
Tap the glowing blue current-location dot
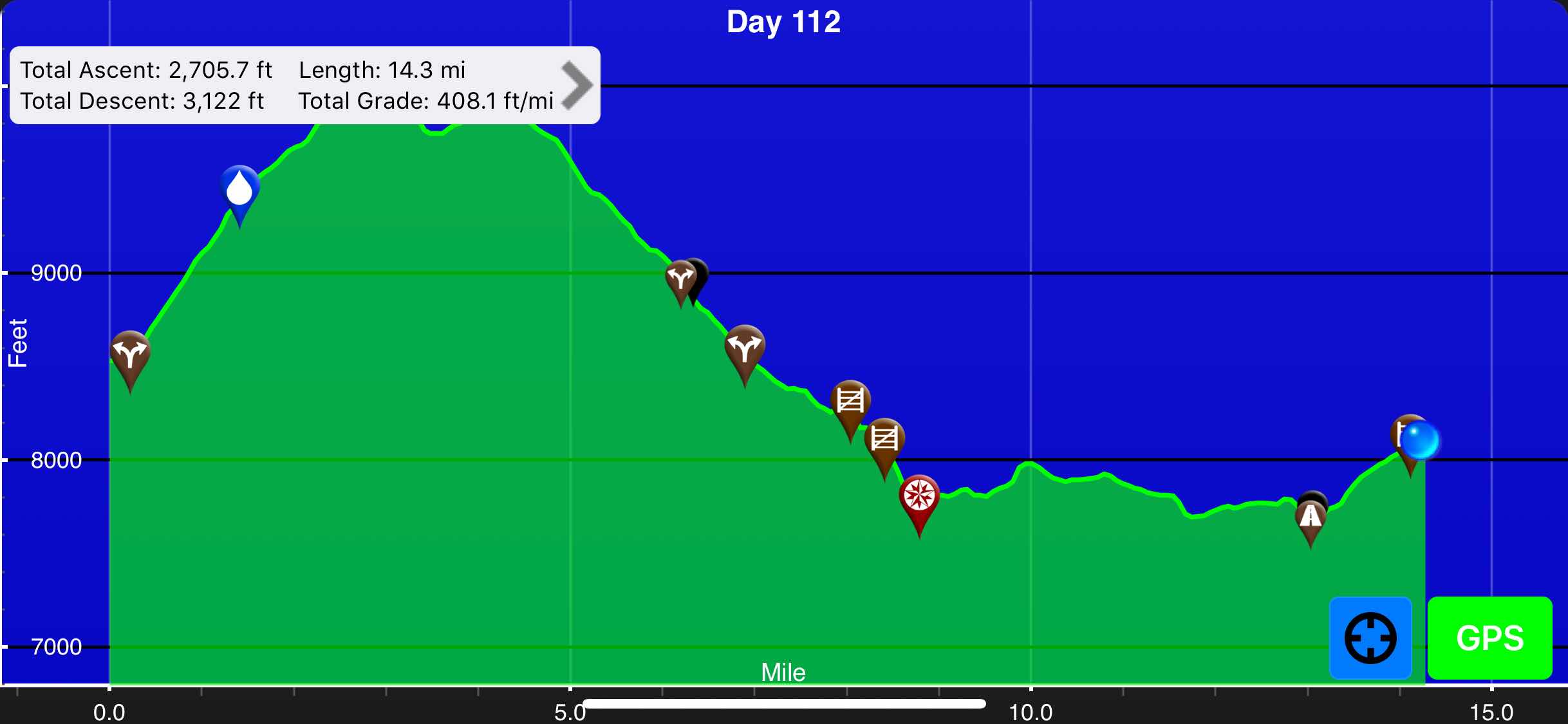[1419, 440]
